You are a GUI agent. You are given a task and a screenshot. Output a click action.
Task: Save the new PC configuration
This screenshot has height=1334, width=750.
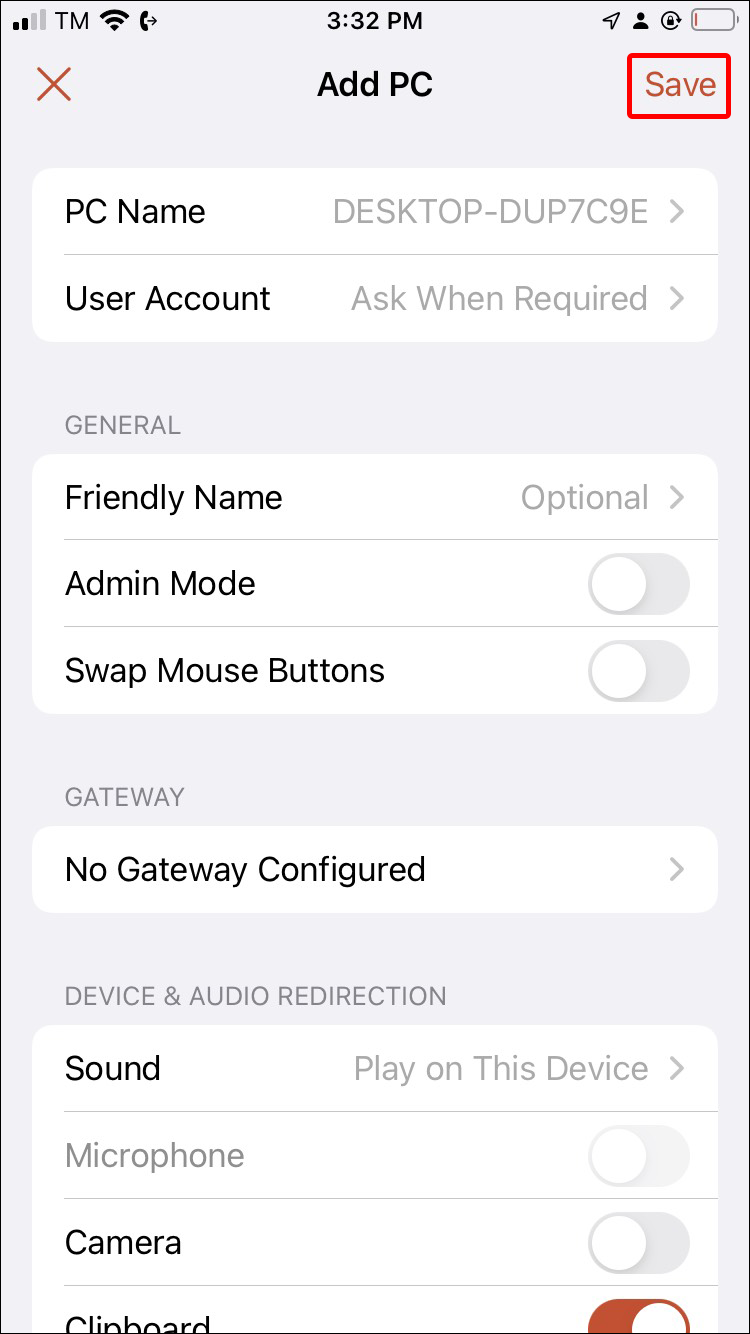(x=679, y=85)
